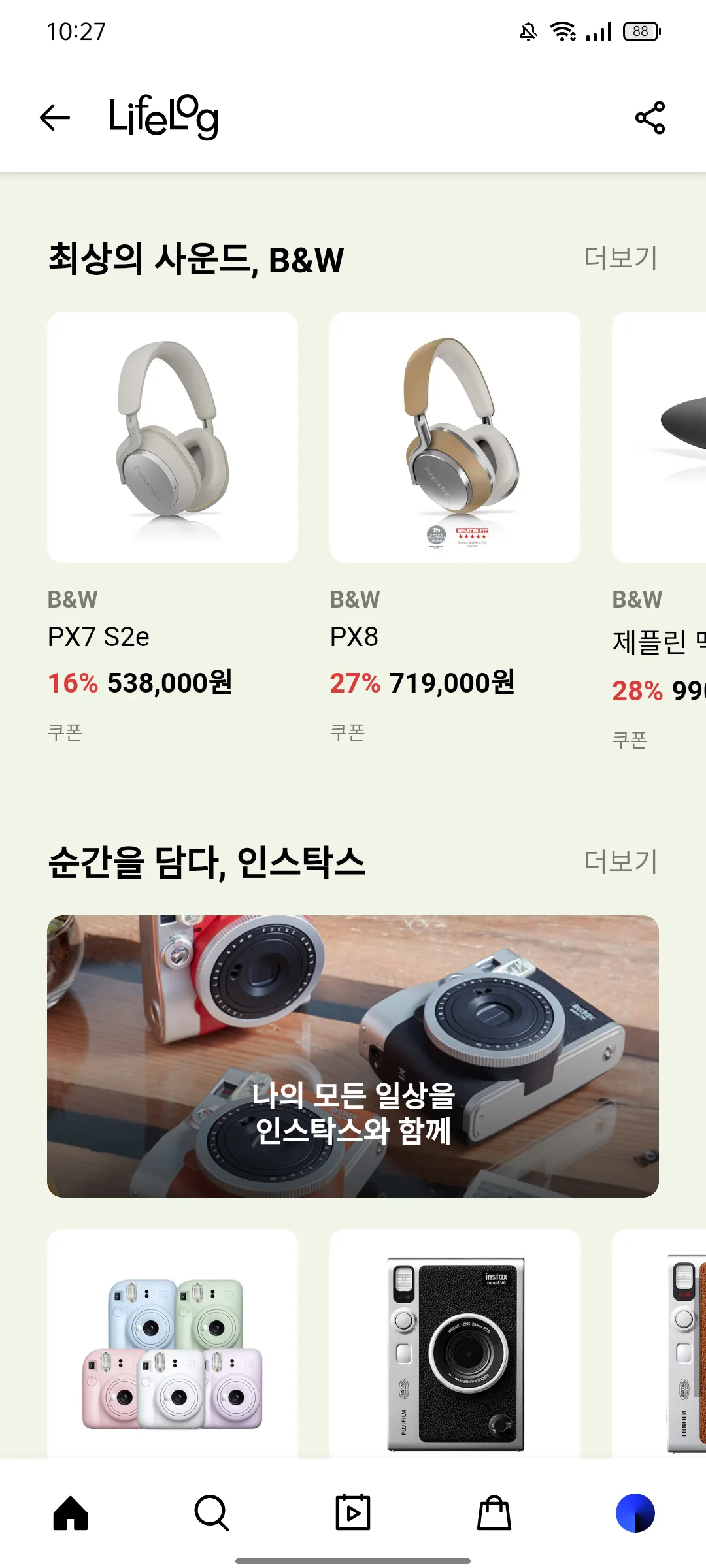Switch to the home tab
Screen dimensions: 706x1568
(x=71, y=1513)
